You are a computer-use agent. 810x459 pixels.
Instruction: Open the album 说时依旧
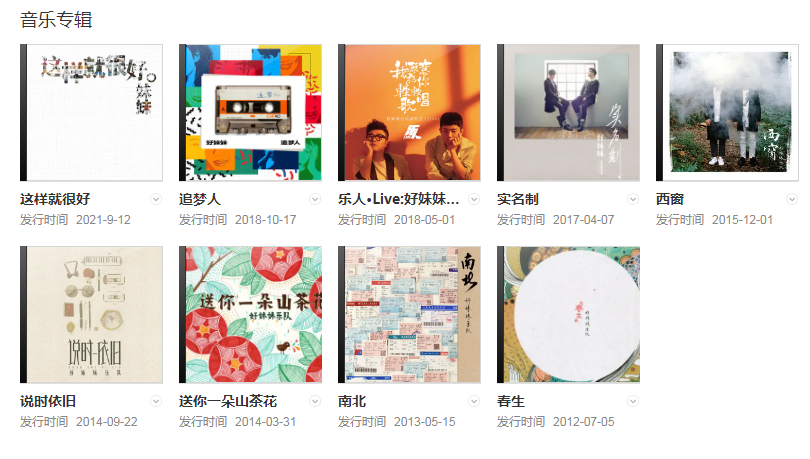93,315
